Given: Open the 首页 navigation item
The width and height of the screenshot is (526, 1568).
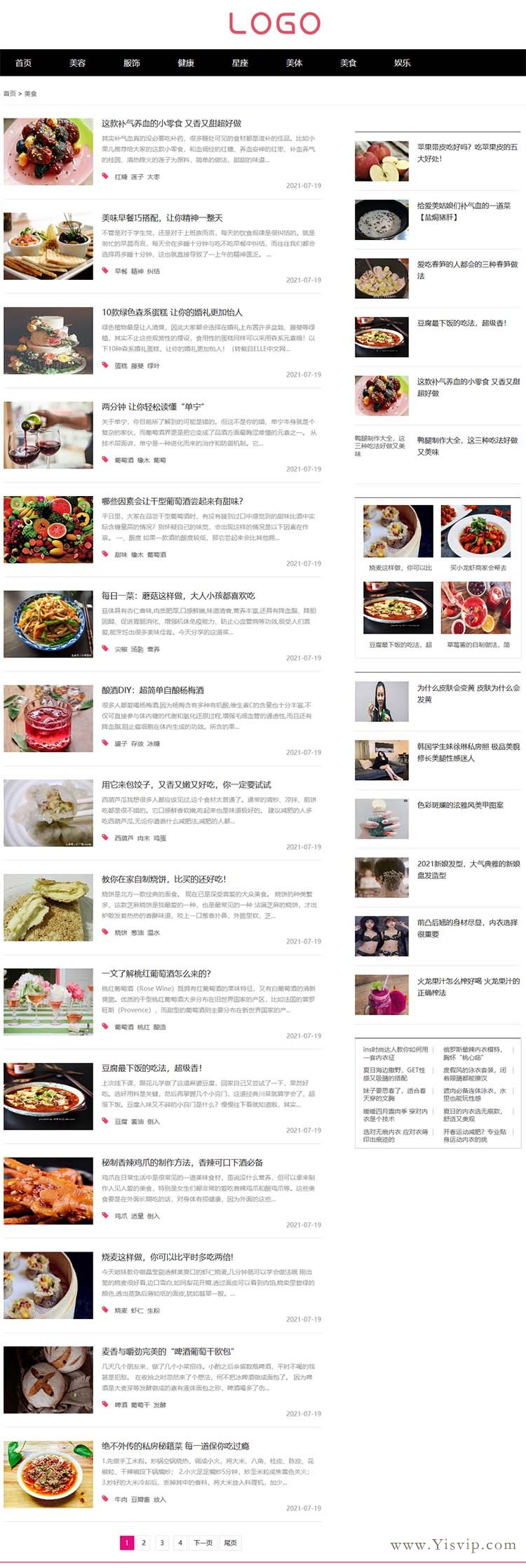Looking at the screenshot, I should [23, 63].
